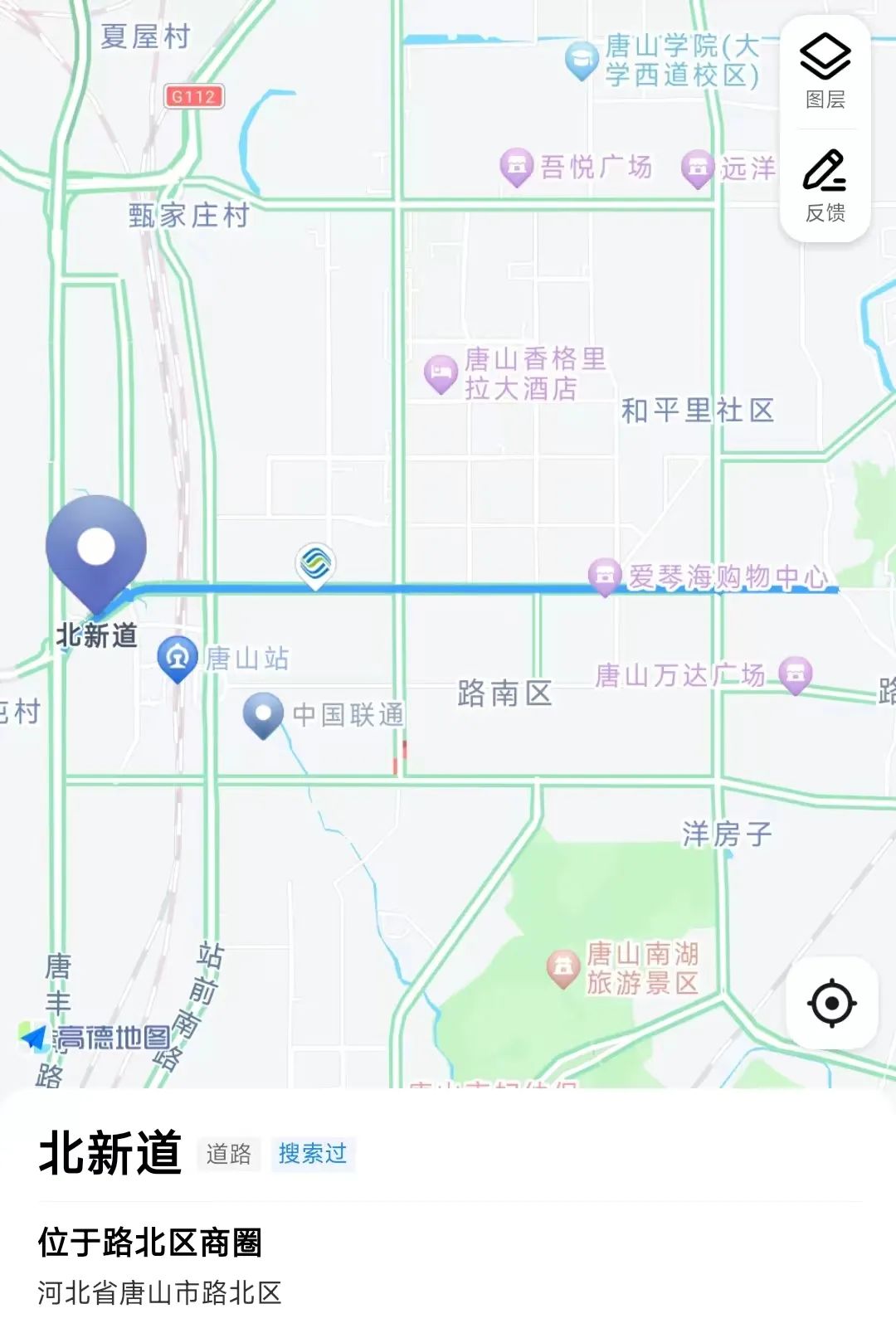Screen dimensions: 896x1333
Task: Open the 唐山学院 campus marker
Action: 582,61
